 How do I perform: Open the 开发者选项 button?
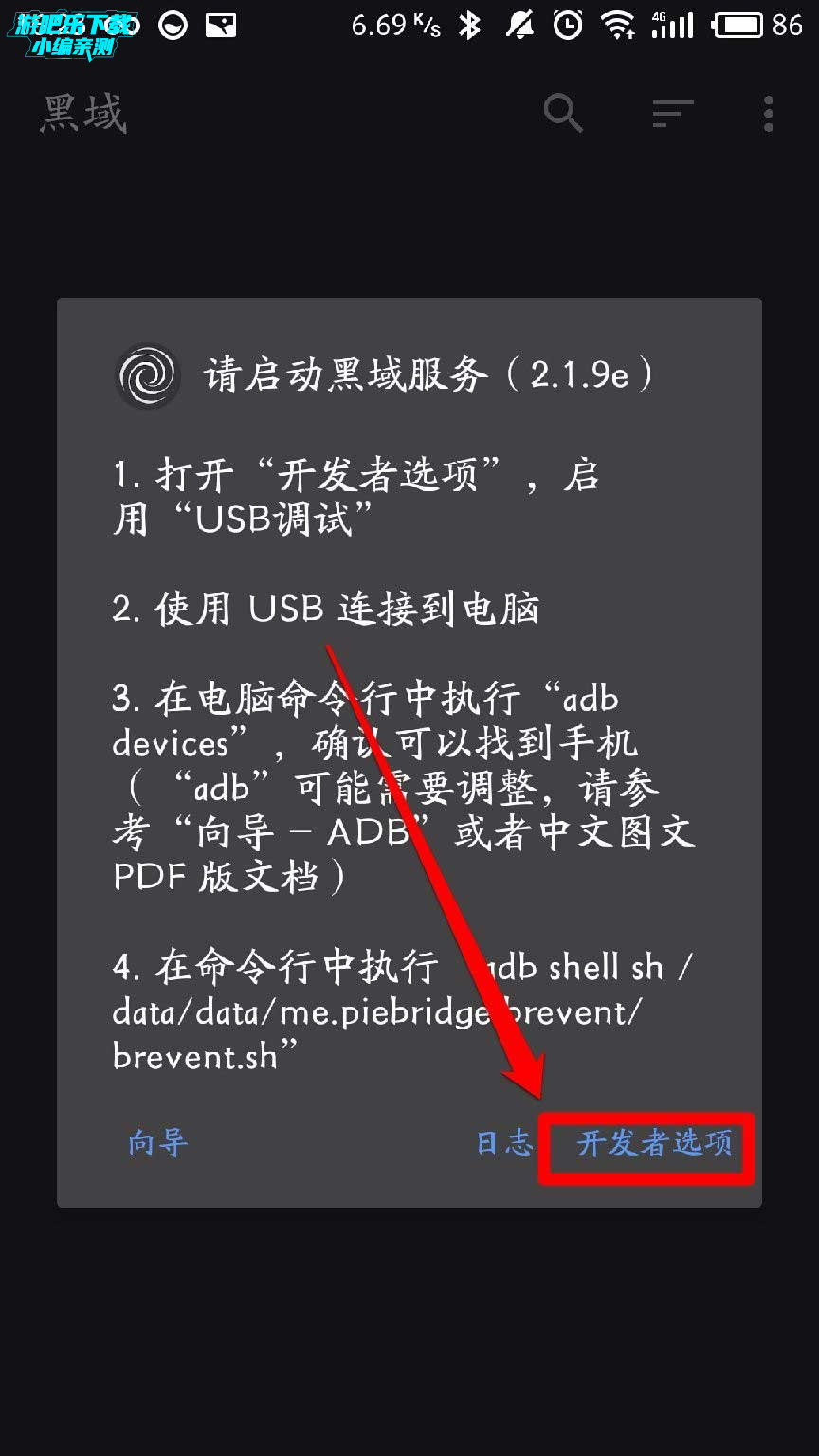(x=654, y=1143)
